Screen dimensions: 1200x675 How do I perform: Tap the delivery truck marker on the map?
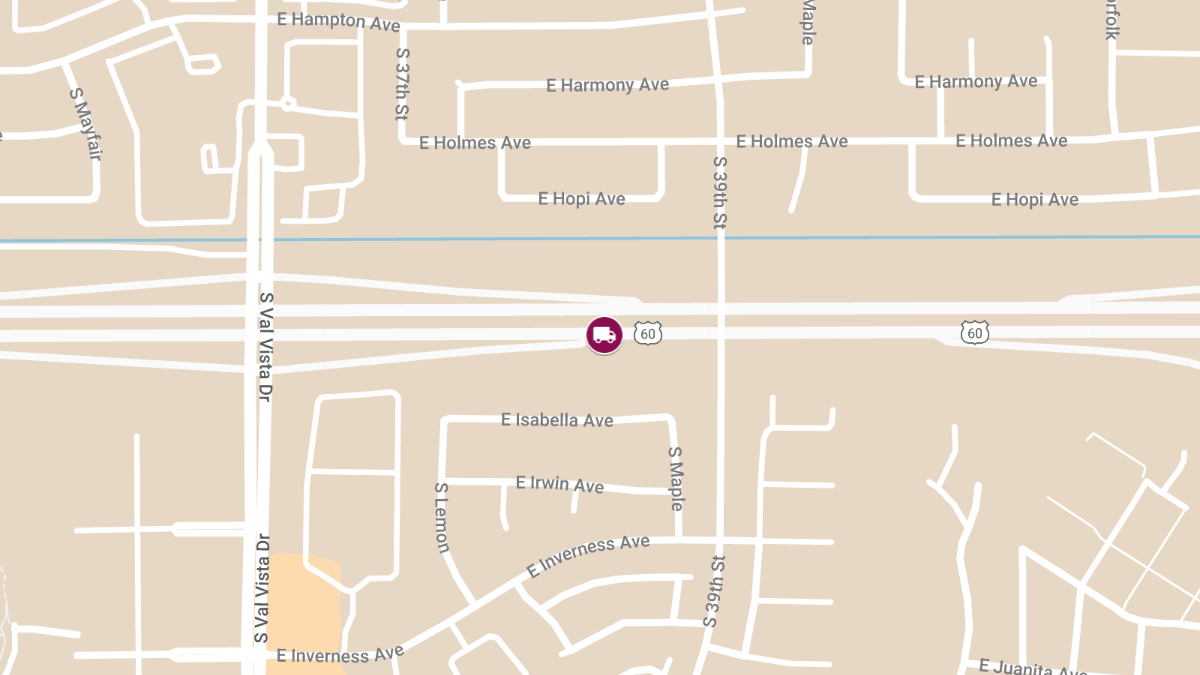pyautogui.click(x=604, y=335)
